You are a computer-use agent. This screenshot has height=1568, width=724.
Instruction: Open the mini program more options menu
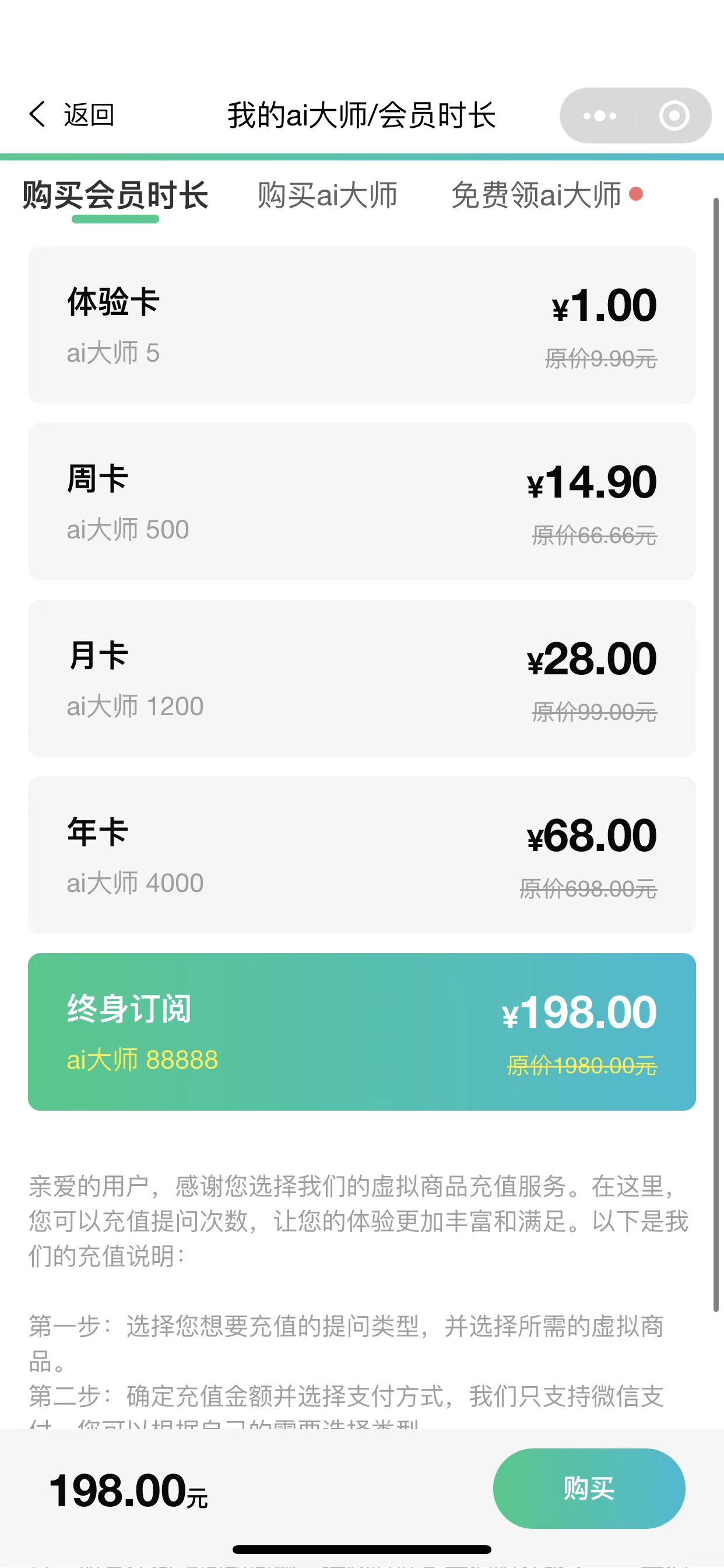click(x=599, y=116)
